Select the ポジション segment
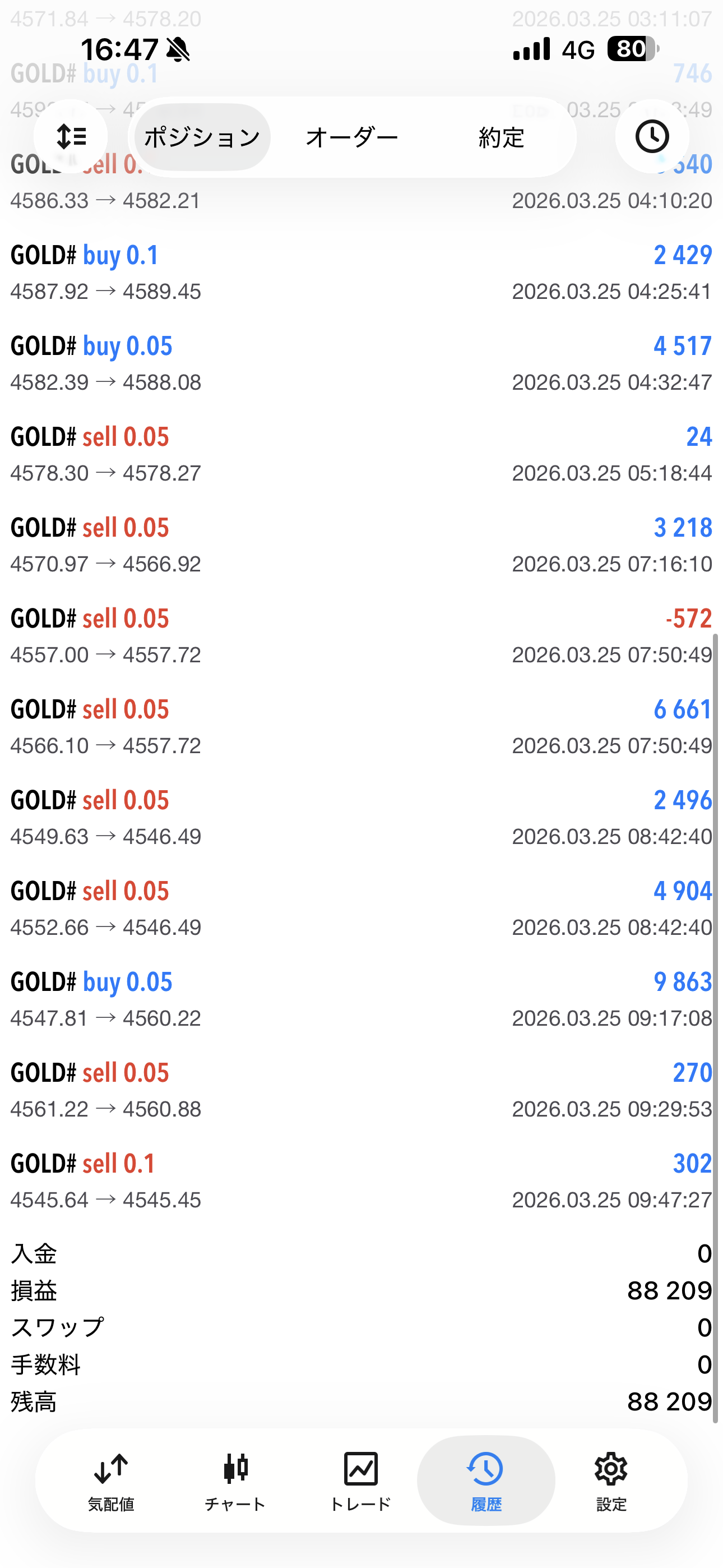723x1568 pixels. pyautogui.click(x=202, y=137)
